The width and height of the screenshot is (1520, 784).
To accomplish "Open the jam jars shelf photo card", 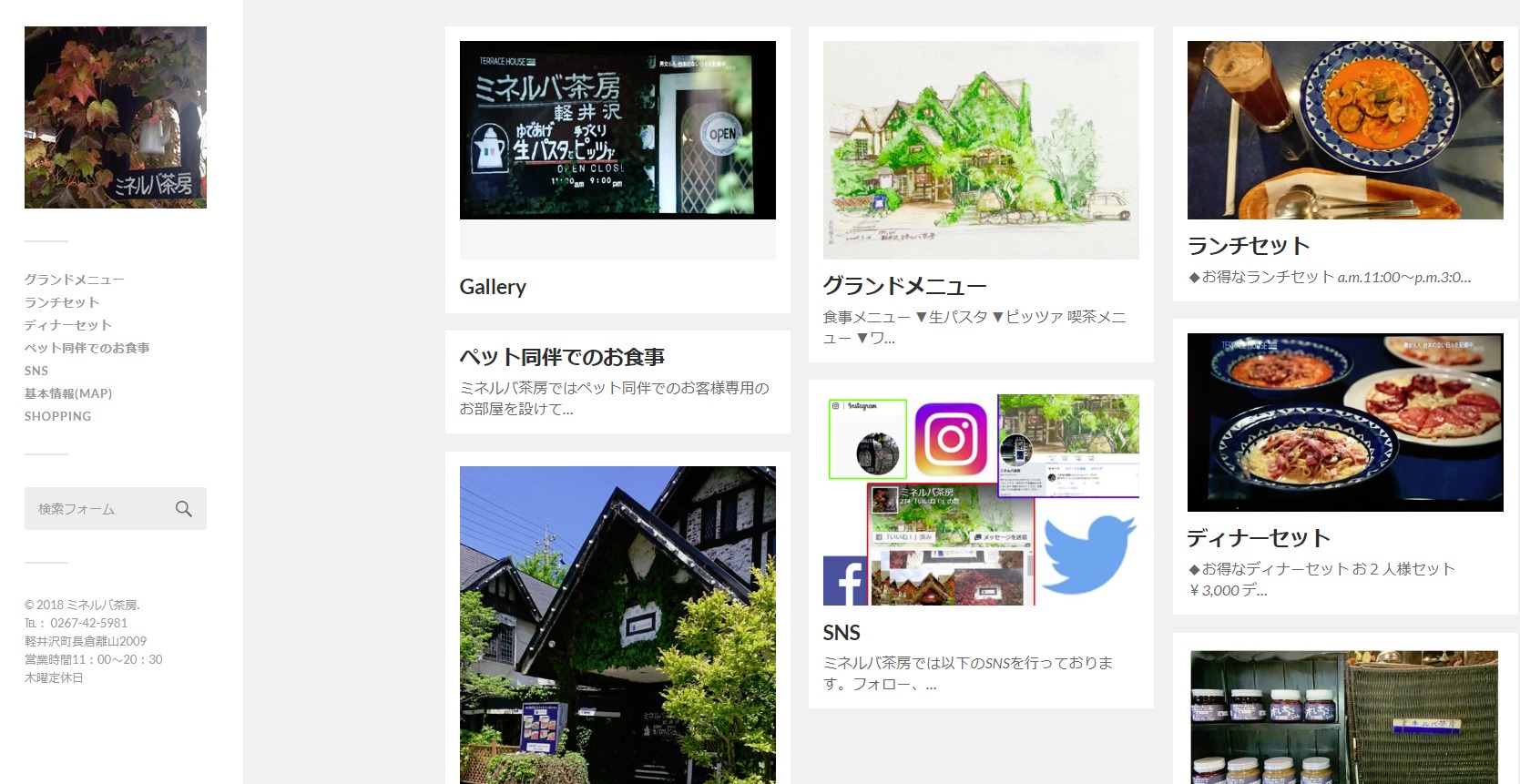I will tap(1344, 715).
